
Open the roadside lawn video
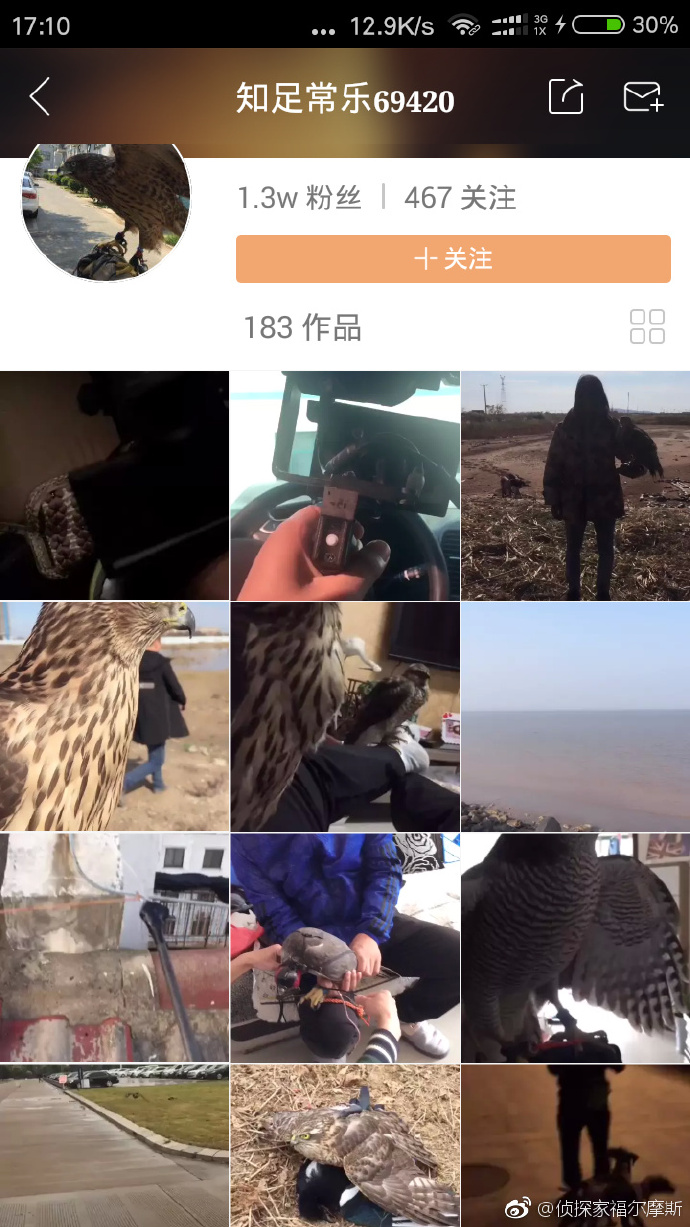(x=114, y=1145)
